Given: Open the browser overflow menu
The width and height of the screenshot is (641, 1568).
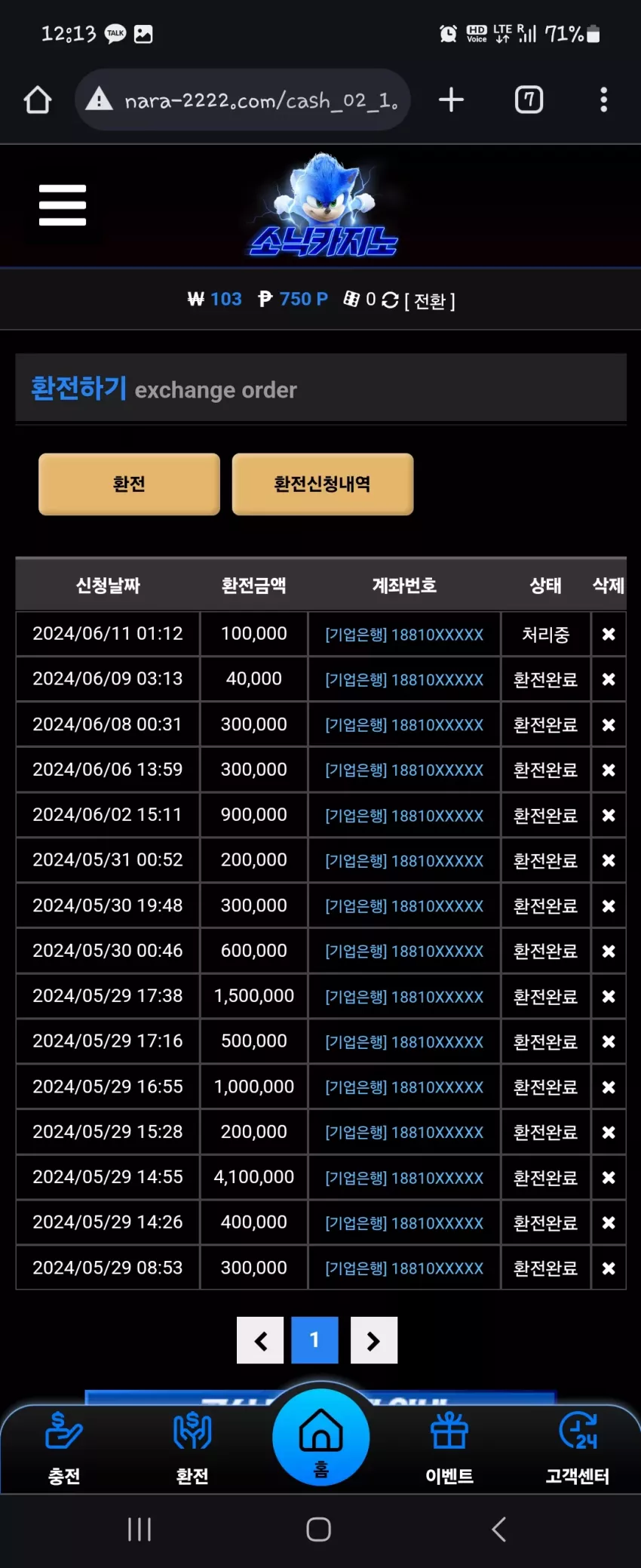Looking at the screenshot, I should pos(603,100).
